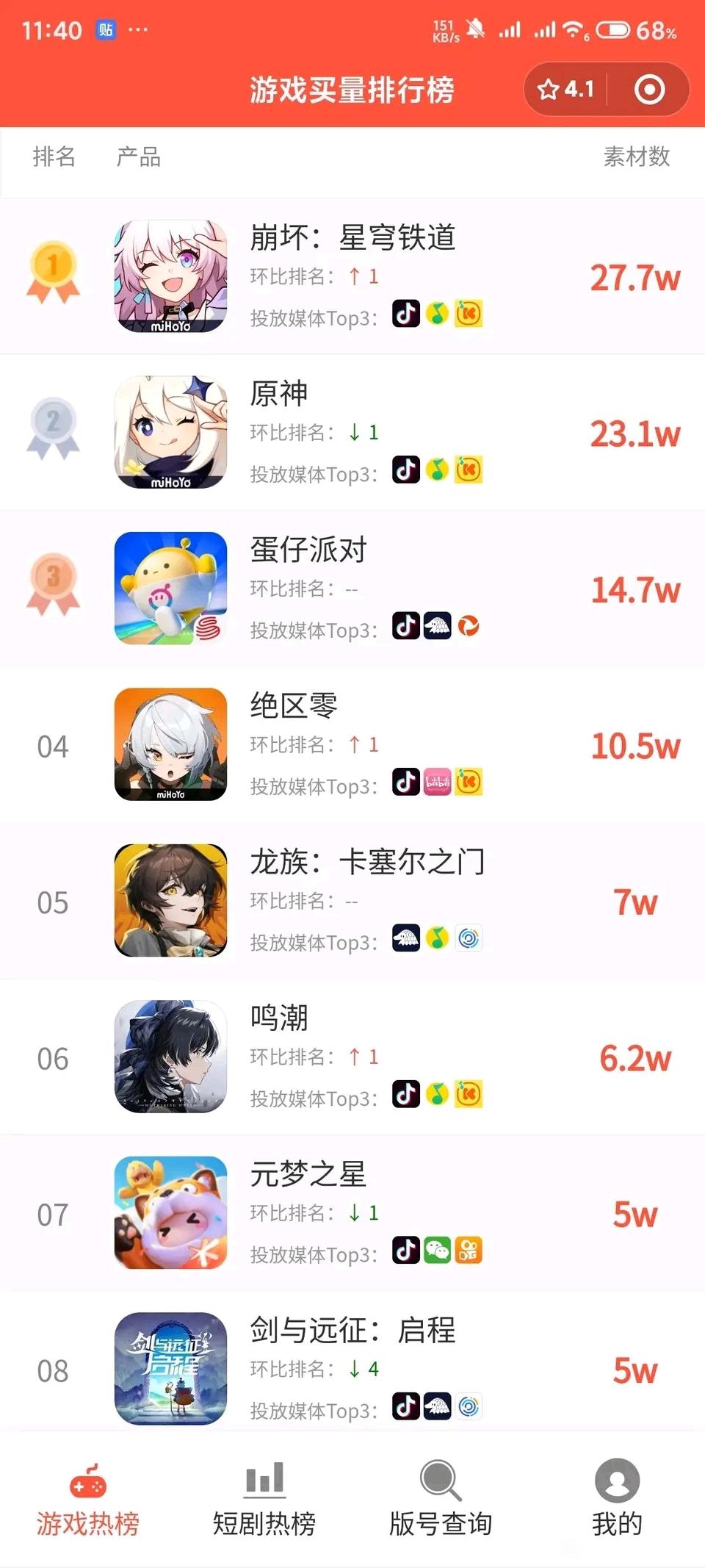Open the 原神 ranking entry
Image resolution: width=705 pixels, height=1568 pixels.
point(352,432)
